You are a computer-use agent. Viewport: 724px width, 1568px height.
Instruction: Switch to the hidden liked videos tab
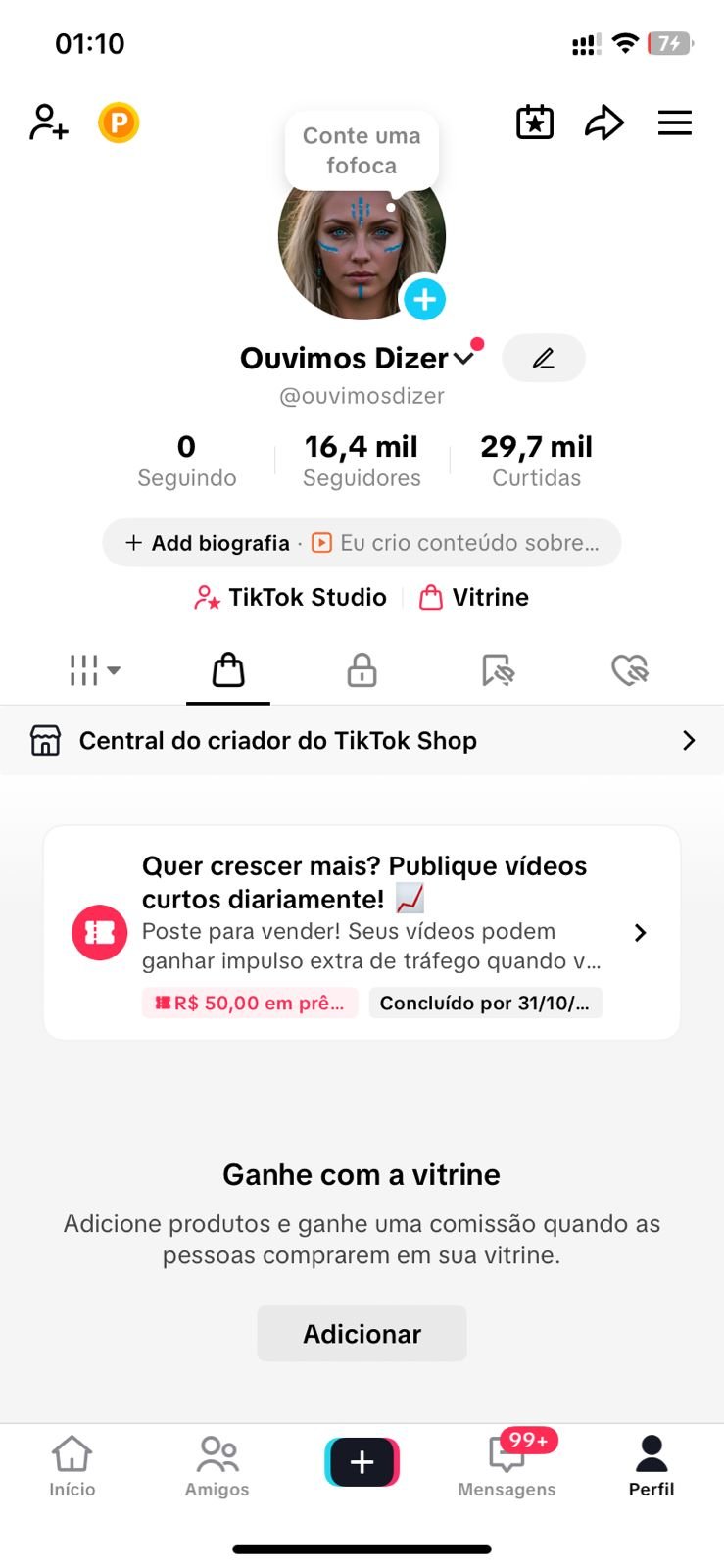point(630,670)
